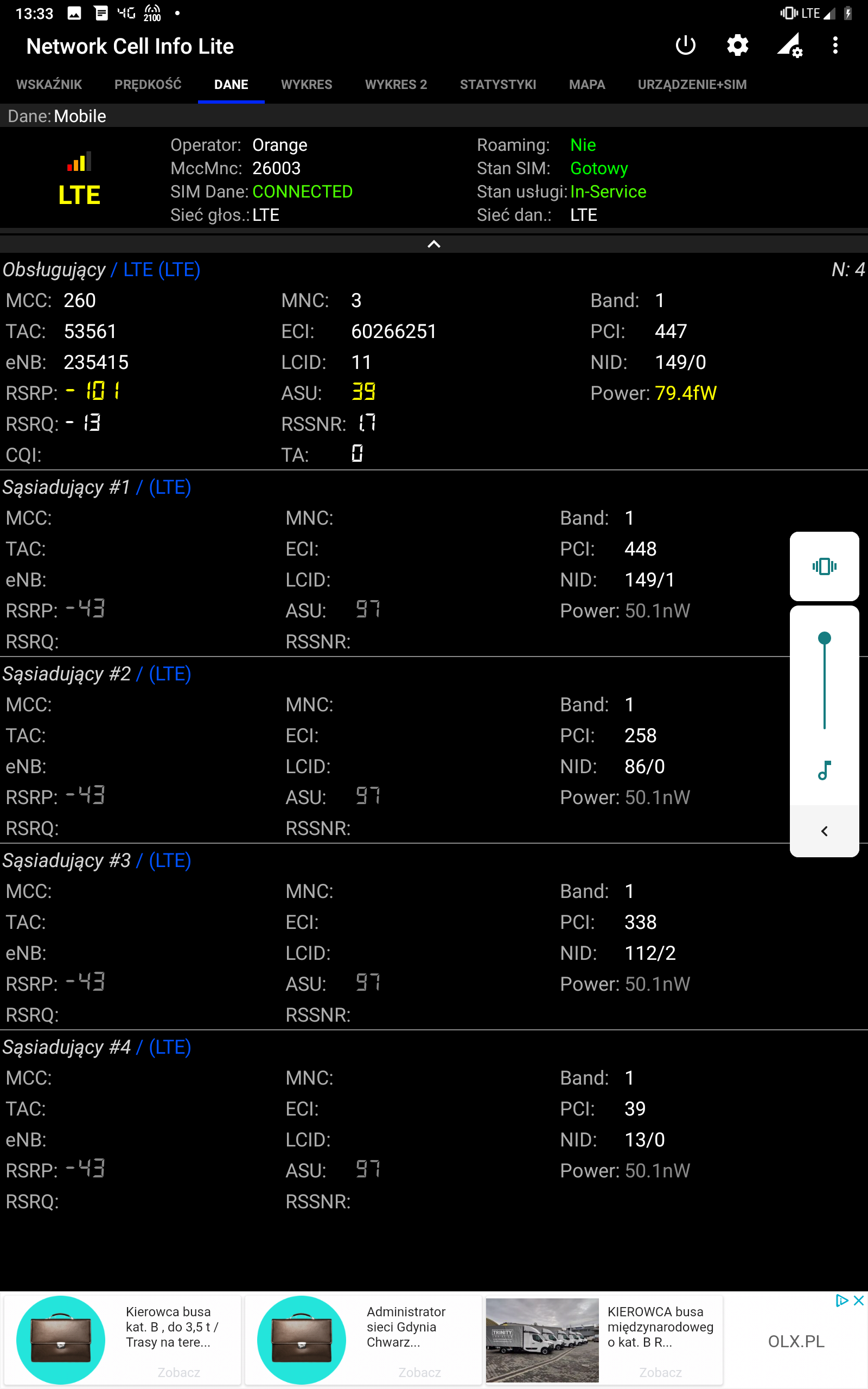Open the STATYSTYKI tab
The height and width of the screenshot is (1389, 868).
pyautogui.click(x=497, y=85)
